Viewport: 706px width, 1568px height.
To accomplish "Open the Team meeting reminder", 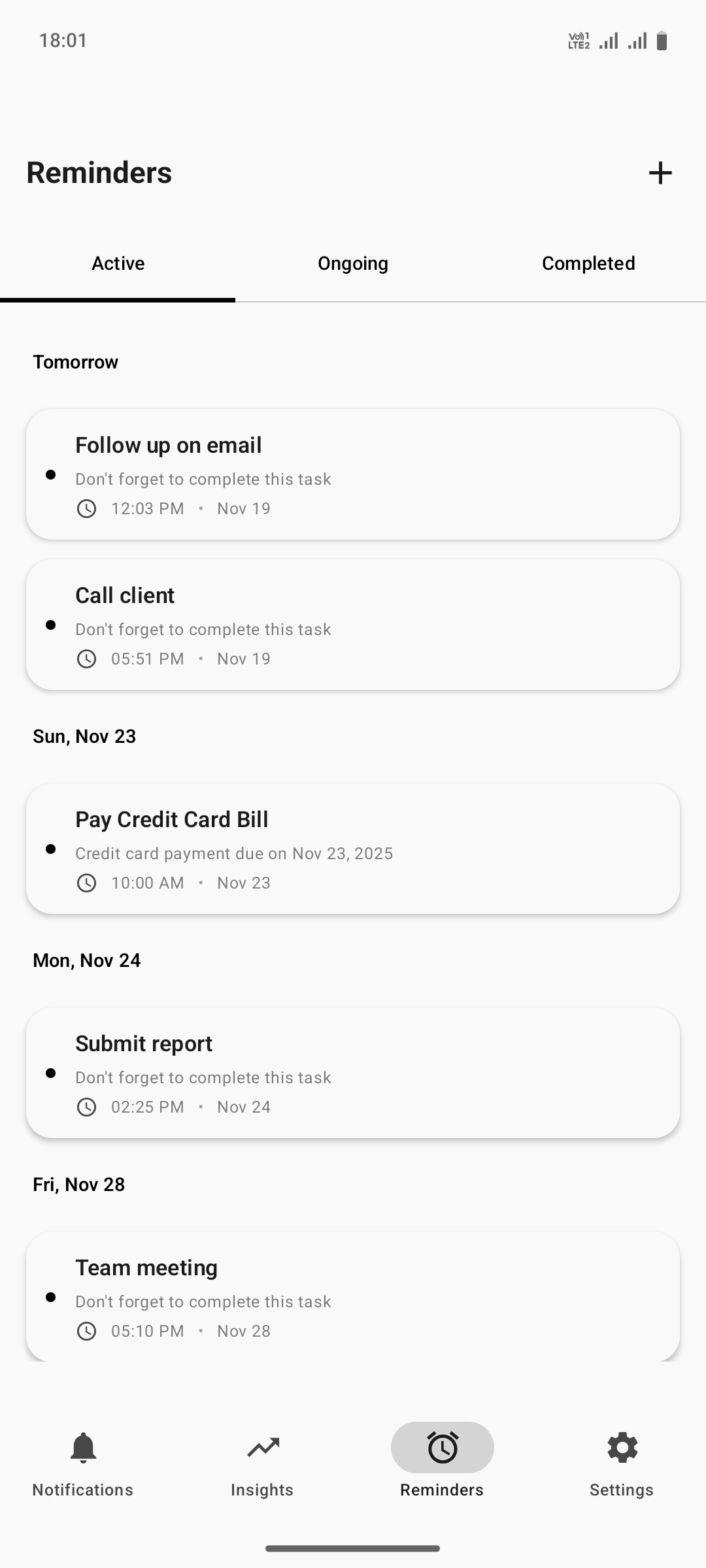I will pos(353,1296).
